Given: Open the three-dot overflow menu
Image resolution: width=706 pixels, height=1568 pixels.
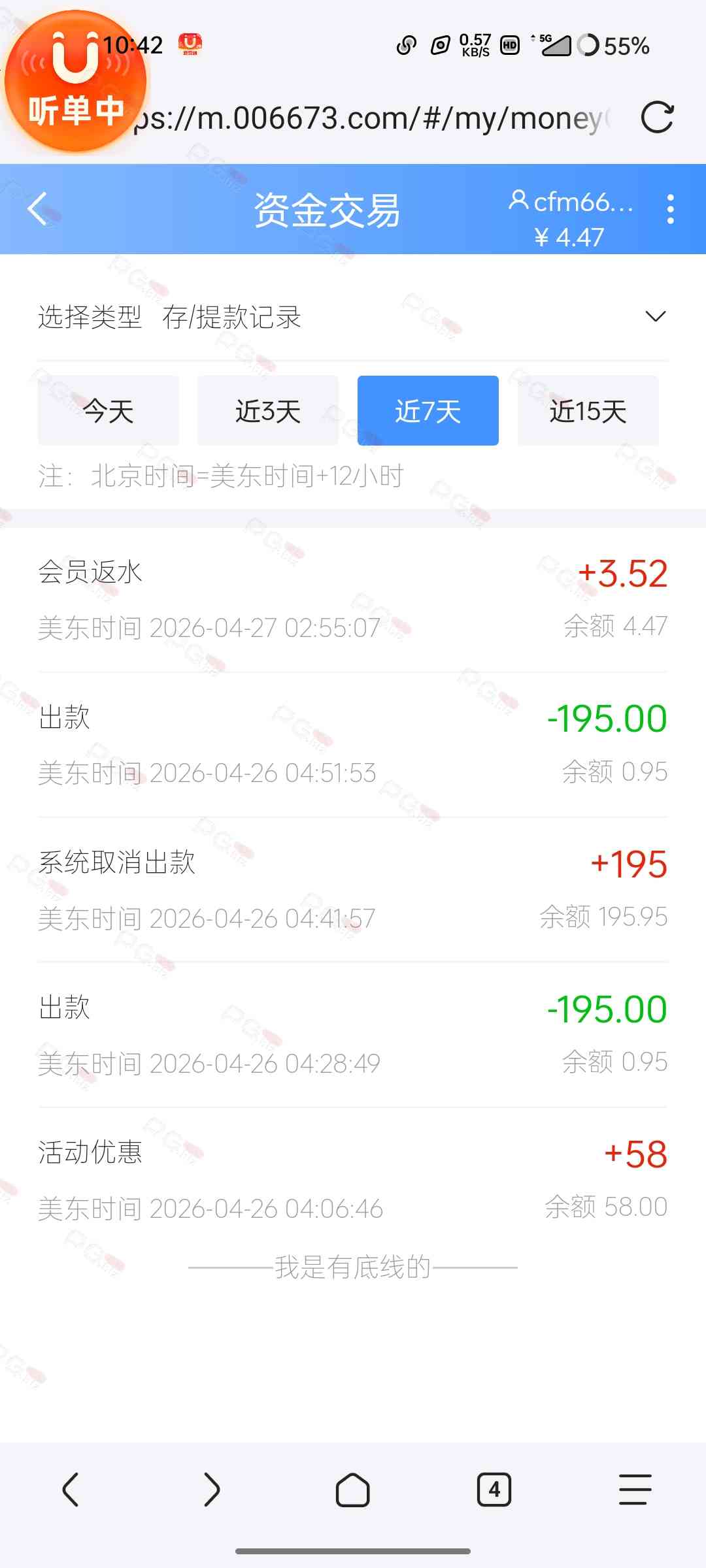Looking at the screenshot, I should 670,209.
